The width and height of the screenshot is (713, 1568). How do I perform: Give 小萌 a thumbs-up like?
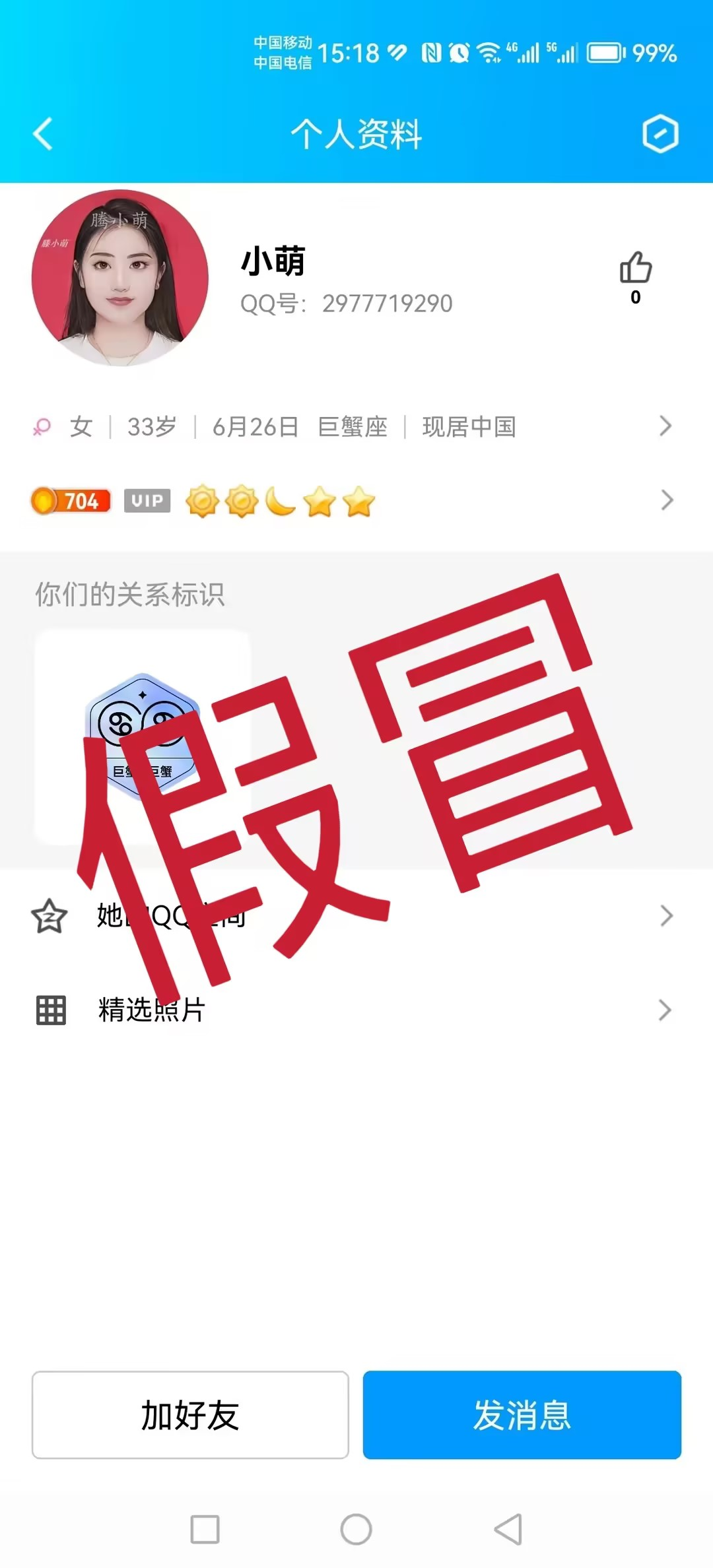(635, 269)
